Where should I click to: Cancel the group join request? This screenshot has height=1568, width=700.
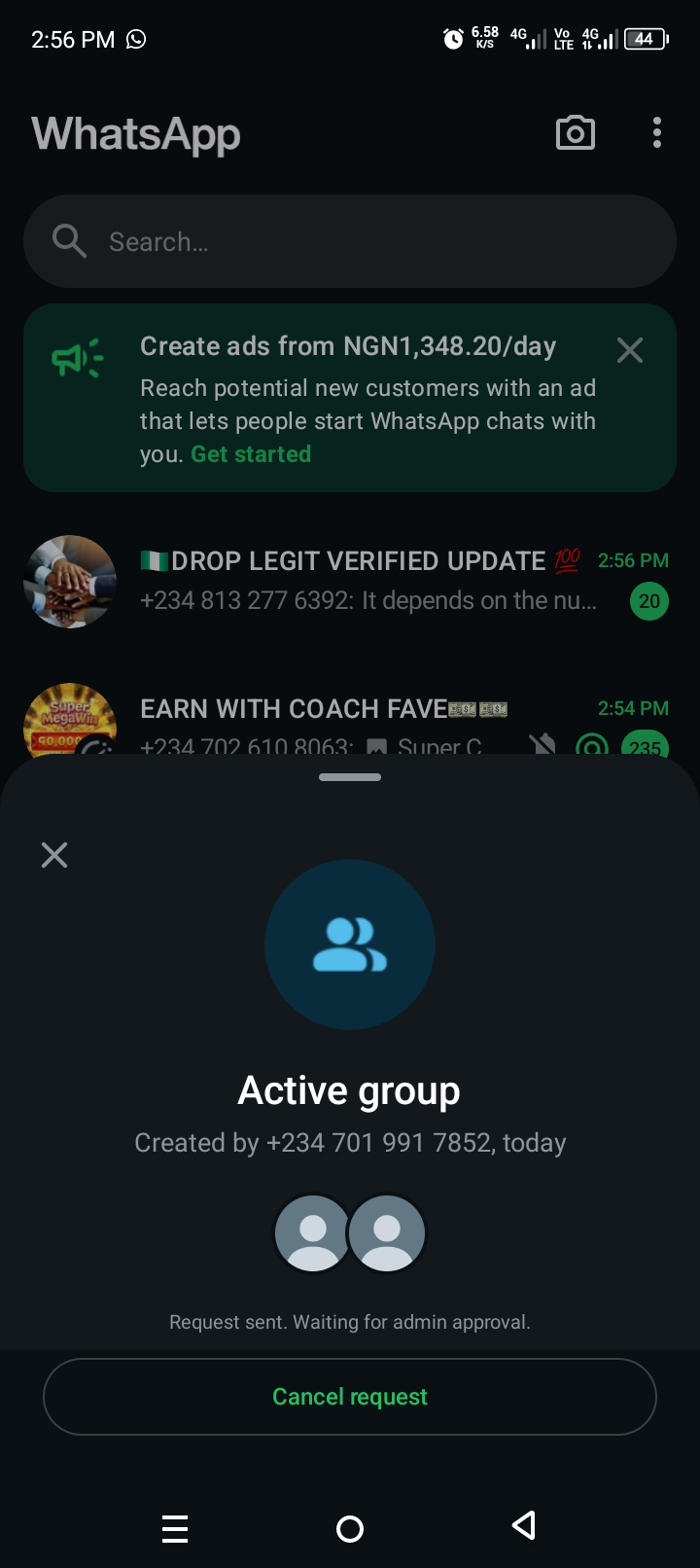tap(350, 1397)
